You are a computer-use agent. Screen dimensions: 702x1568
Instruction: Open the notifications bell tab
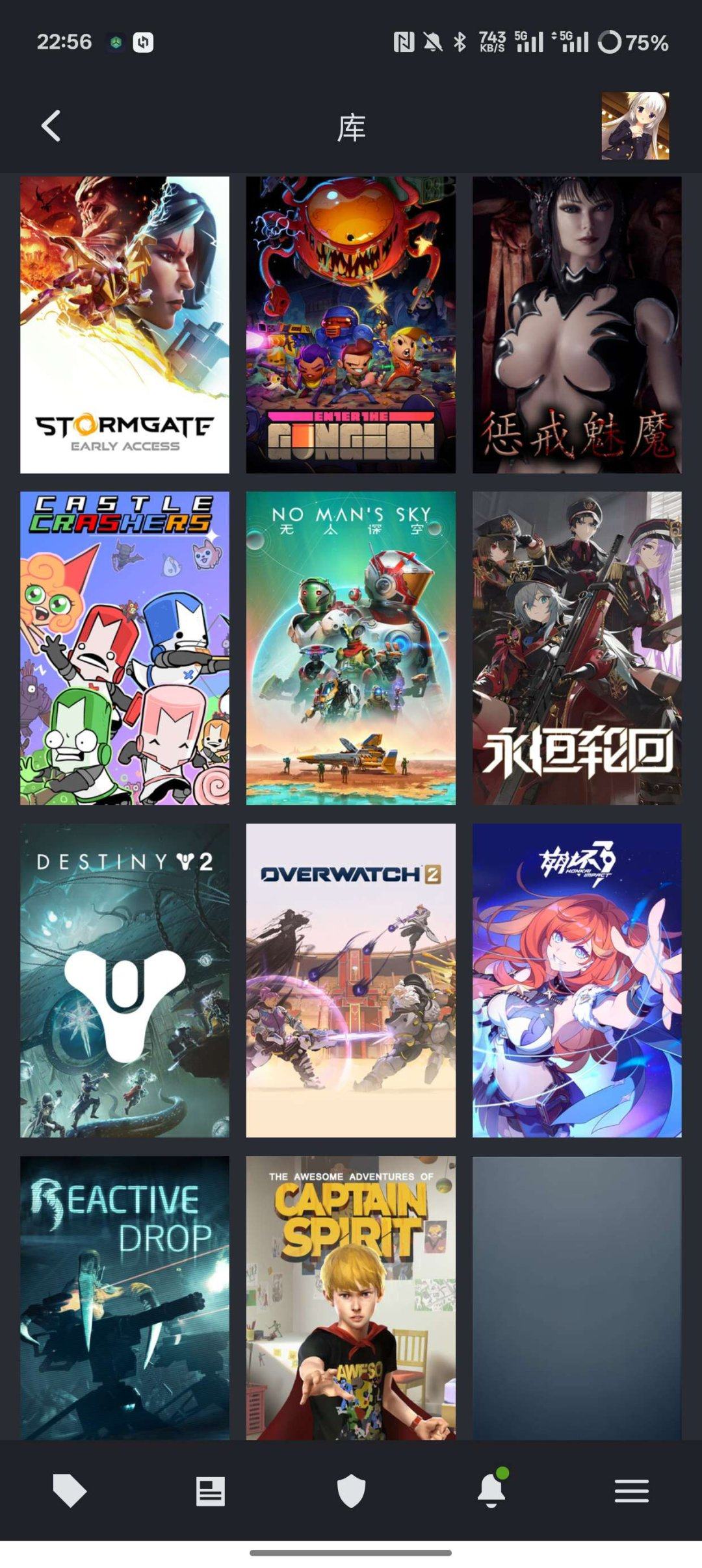click(x=491, y=1491)
